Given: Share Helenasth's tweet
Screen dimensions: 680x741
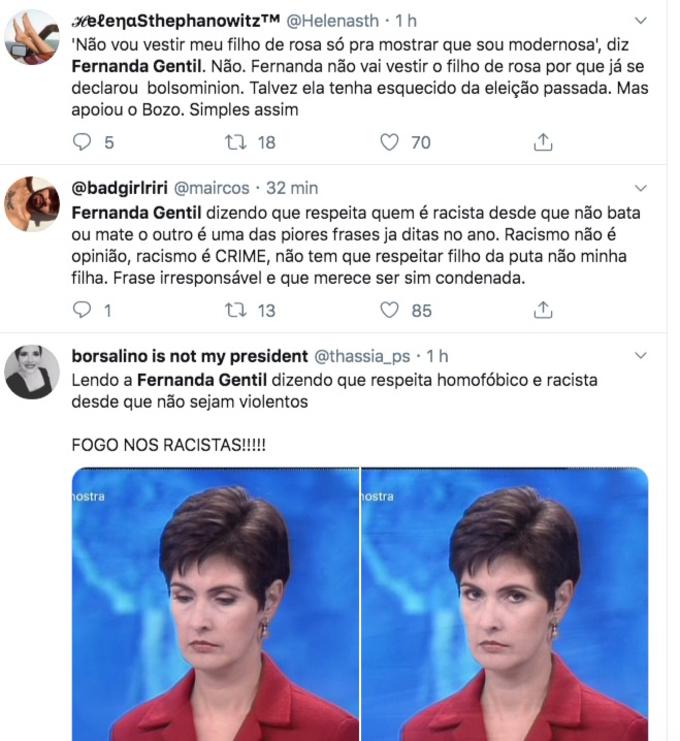Looking at the screenshot, I should coord(543,142).
